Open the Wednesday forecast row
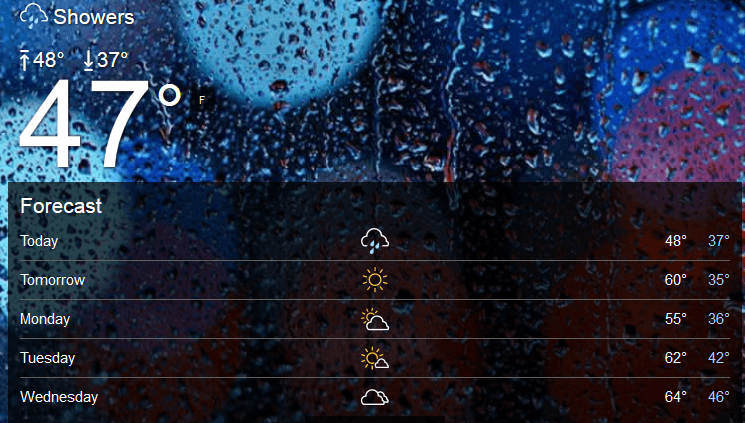 374,397
